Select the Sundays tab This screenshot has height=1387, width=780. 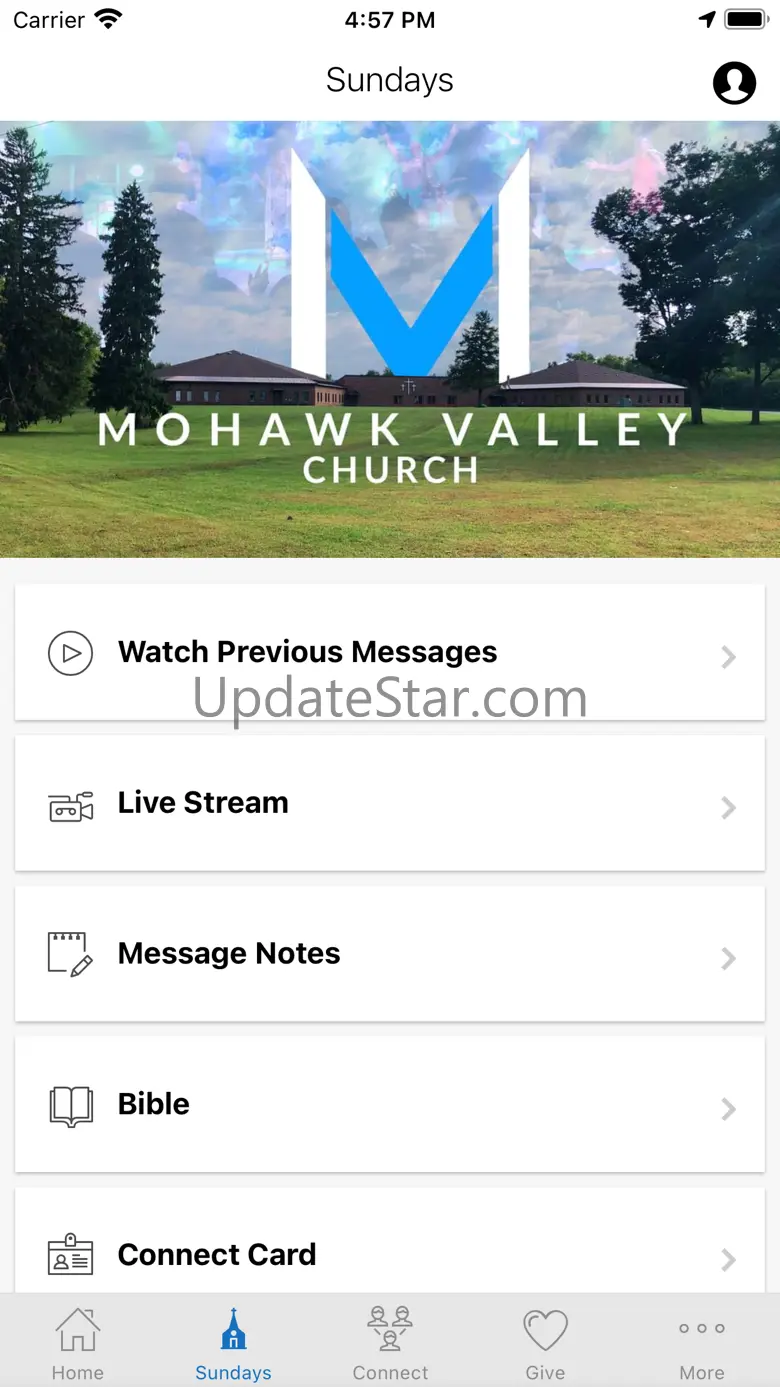coord(233,1343)
